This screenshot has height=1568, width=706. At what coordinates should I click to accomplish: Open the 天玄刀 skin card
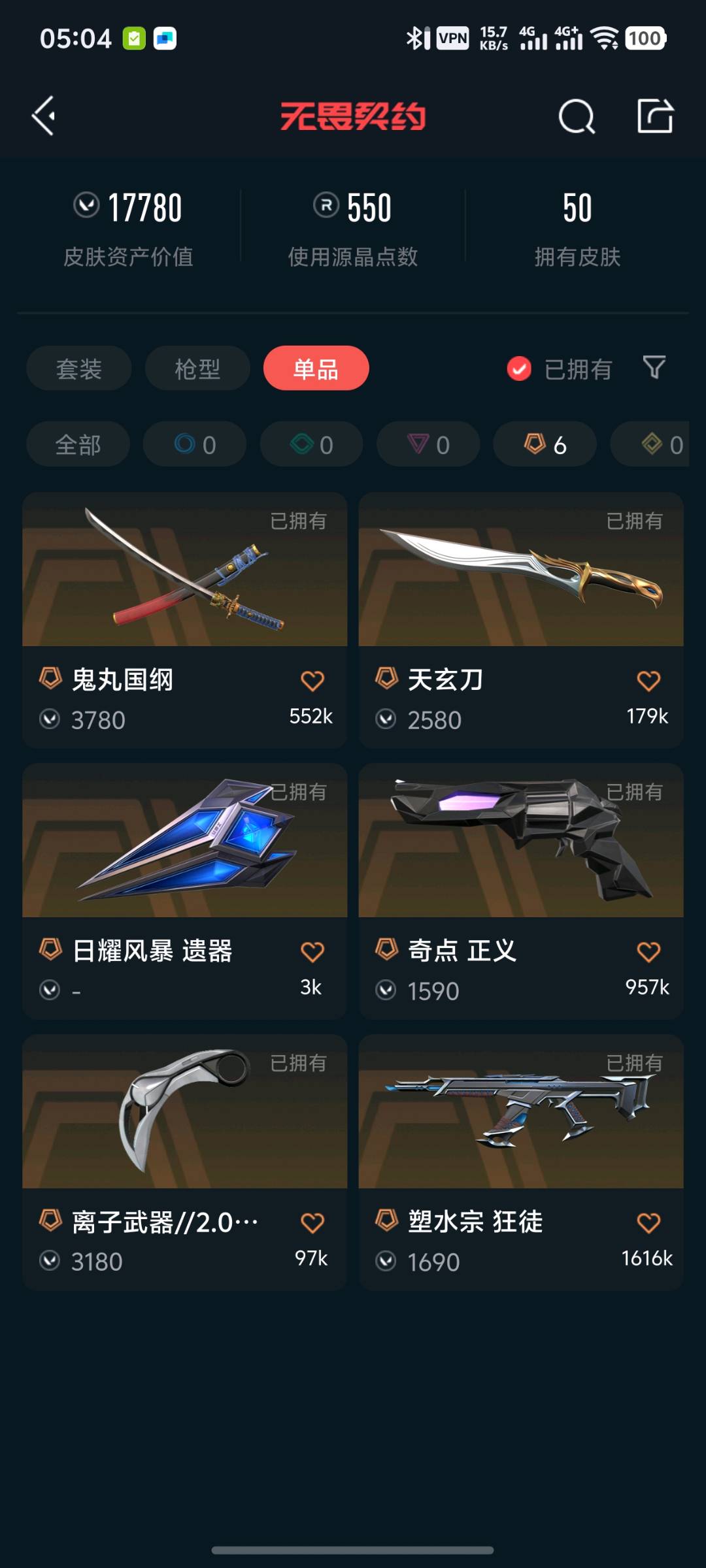click(521, 620)
